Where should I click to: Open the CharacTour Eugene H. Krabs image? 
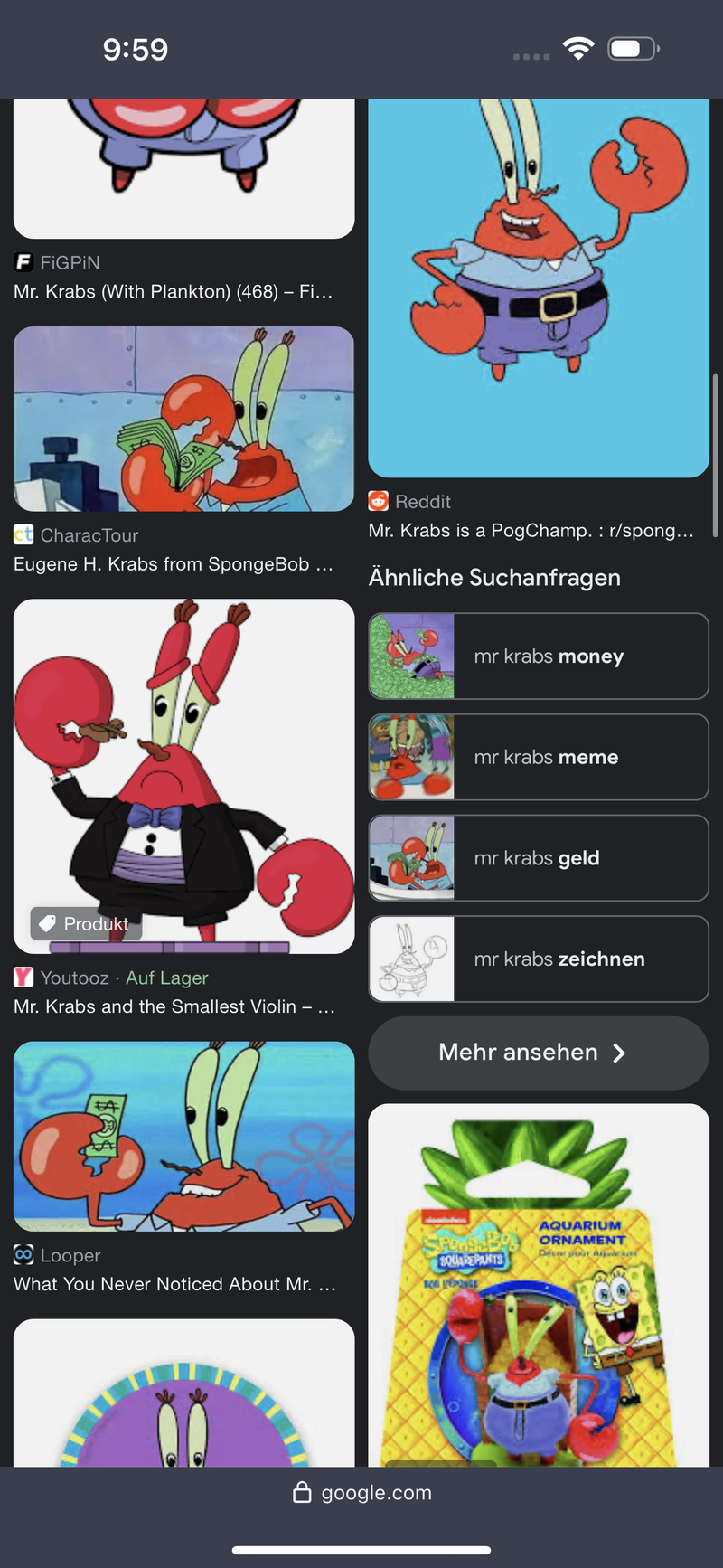coord(183,419)
